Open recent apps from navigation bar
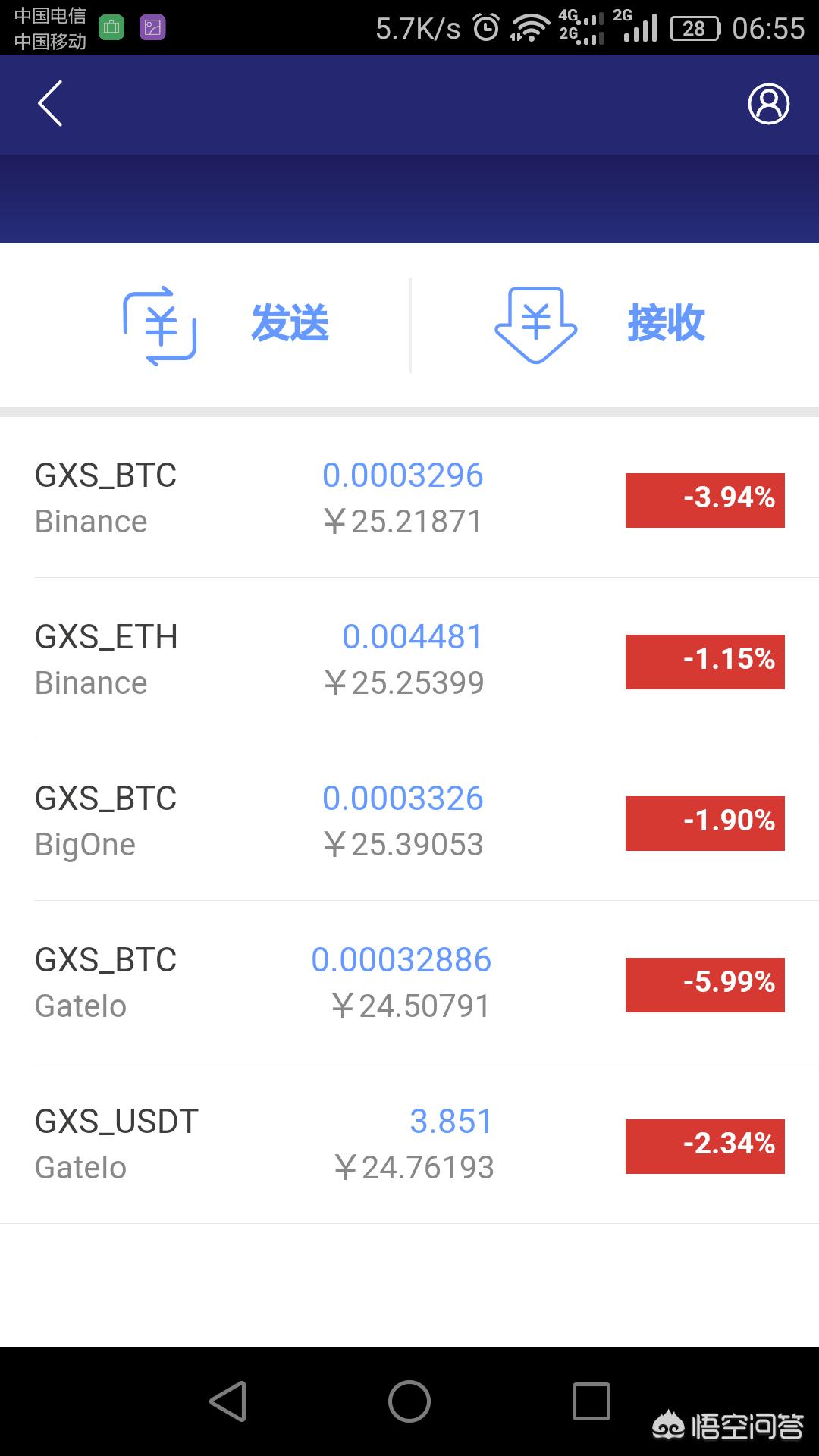Viewport: 819px width, 1456px height. (x=591, y=1401)
